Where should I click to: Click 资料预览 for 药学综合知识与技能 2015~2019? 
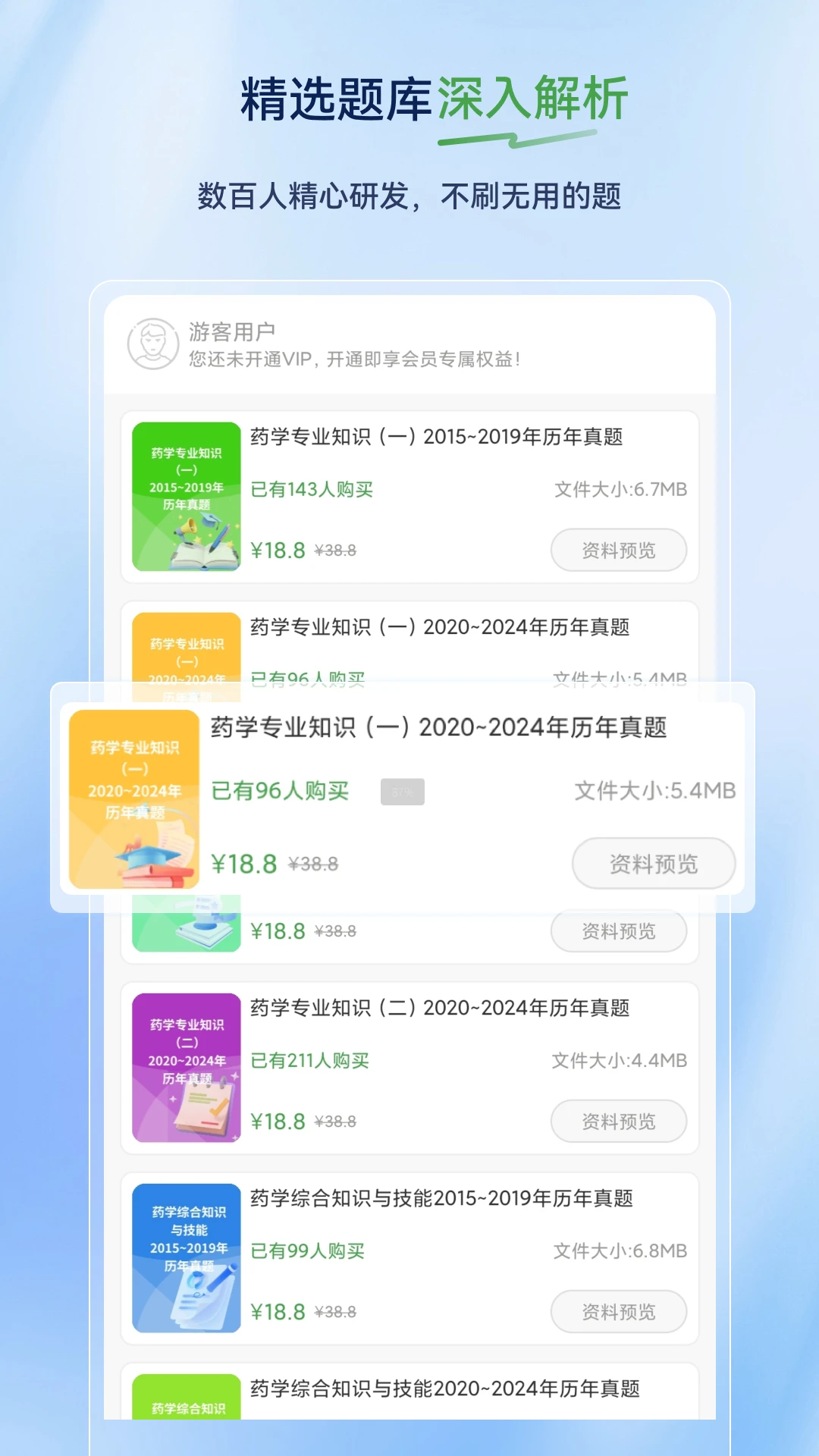pyautogui.click(x=619, y=1312)
